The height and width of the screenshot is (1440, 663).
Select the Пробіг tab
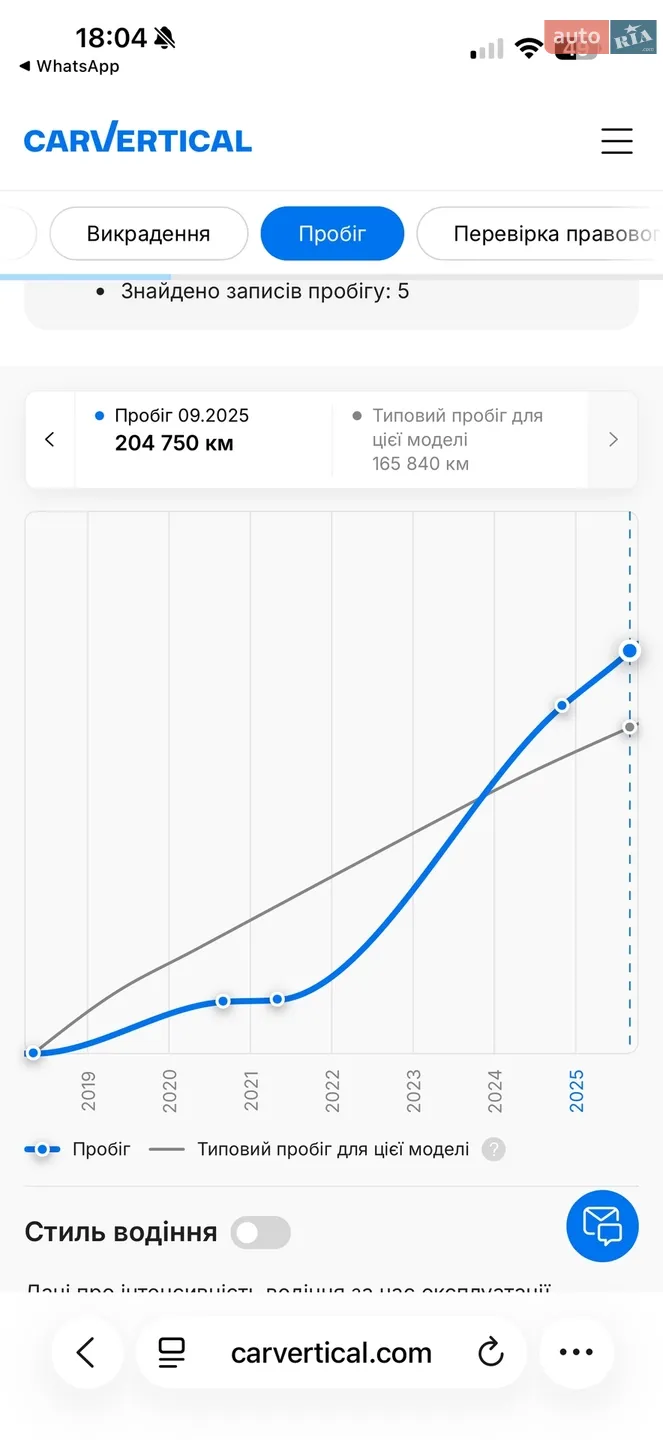tap(332, 234)
